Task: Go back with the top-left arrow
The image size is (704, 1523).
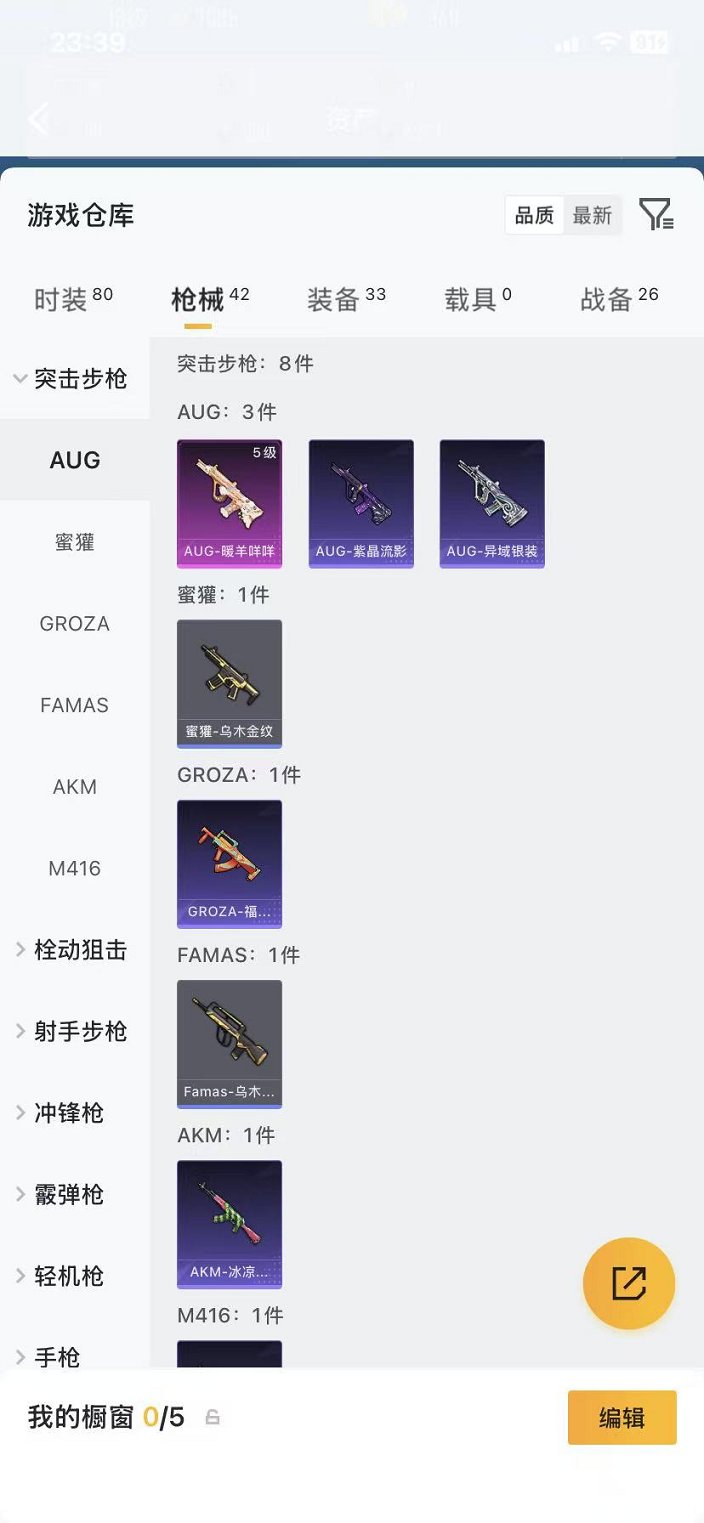Action: tap(38, 120)
